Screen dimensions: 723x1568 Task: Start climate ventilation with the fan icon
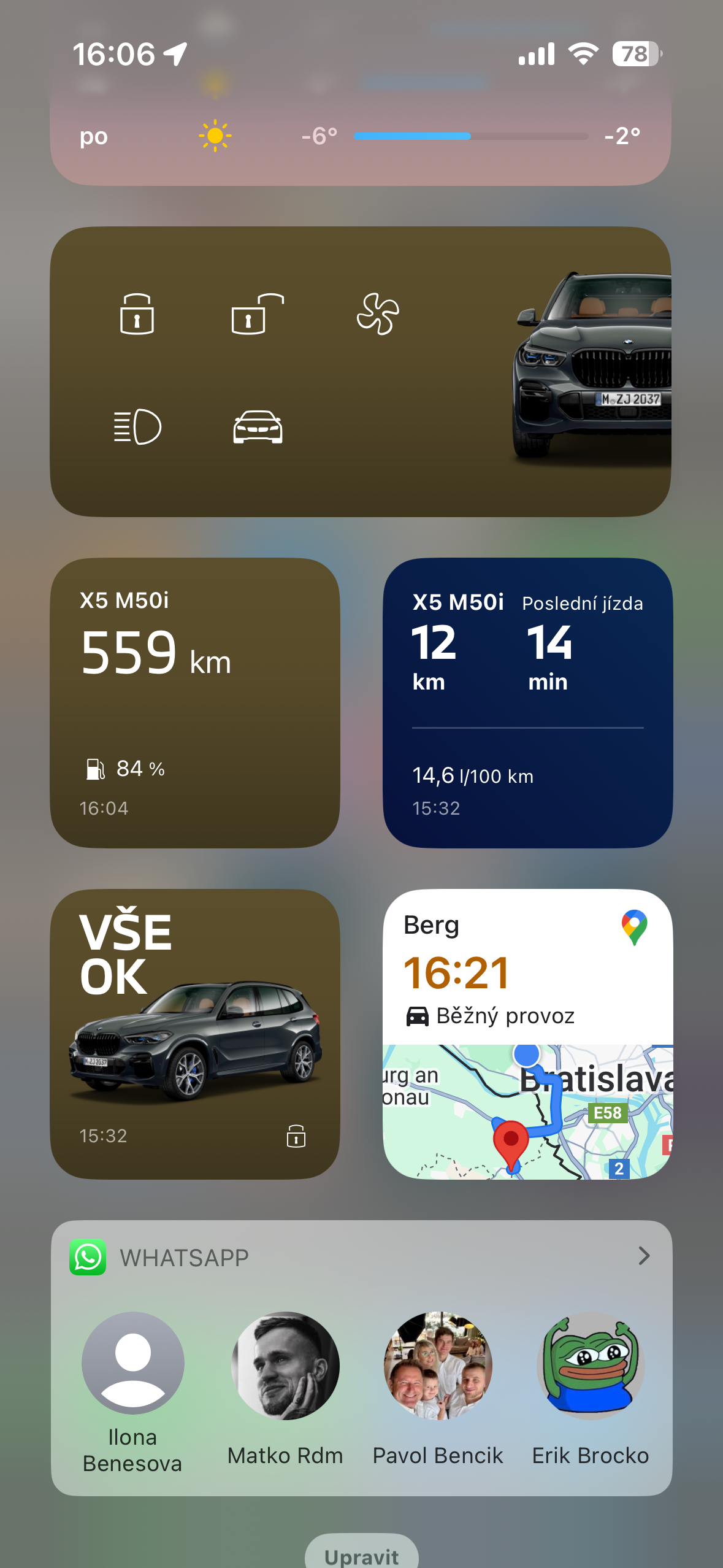coord(378,314)
